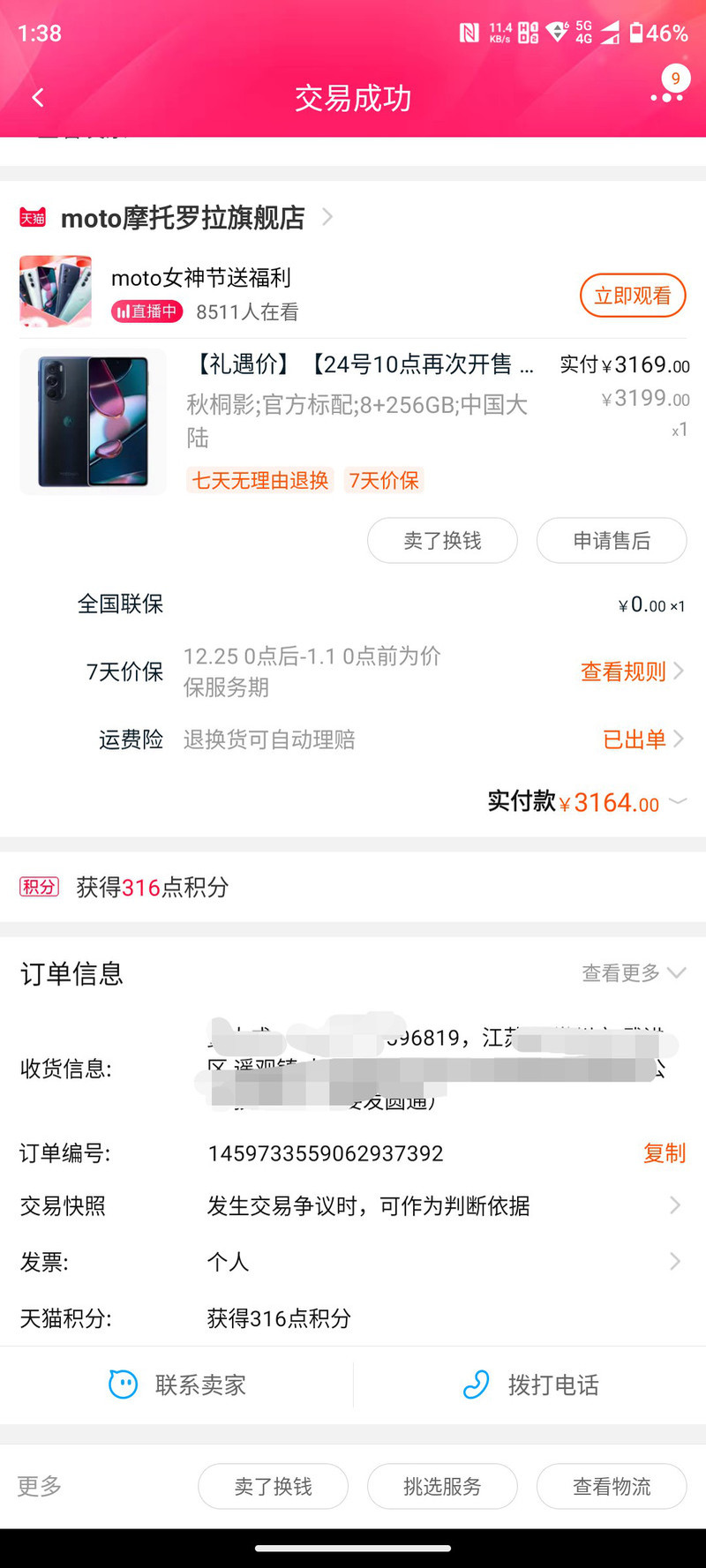Image resolution: width=706 pixels, height=1568 pixels.
Task: Open 运费险 已出单 details
Action: pyautogui.click(x=642, y=739)
